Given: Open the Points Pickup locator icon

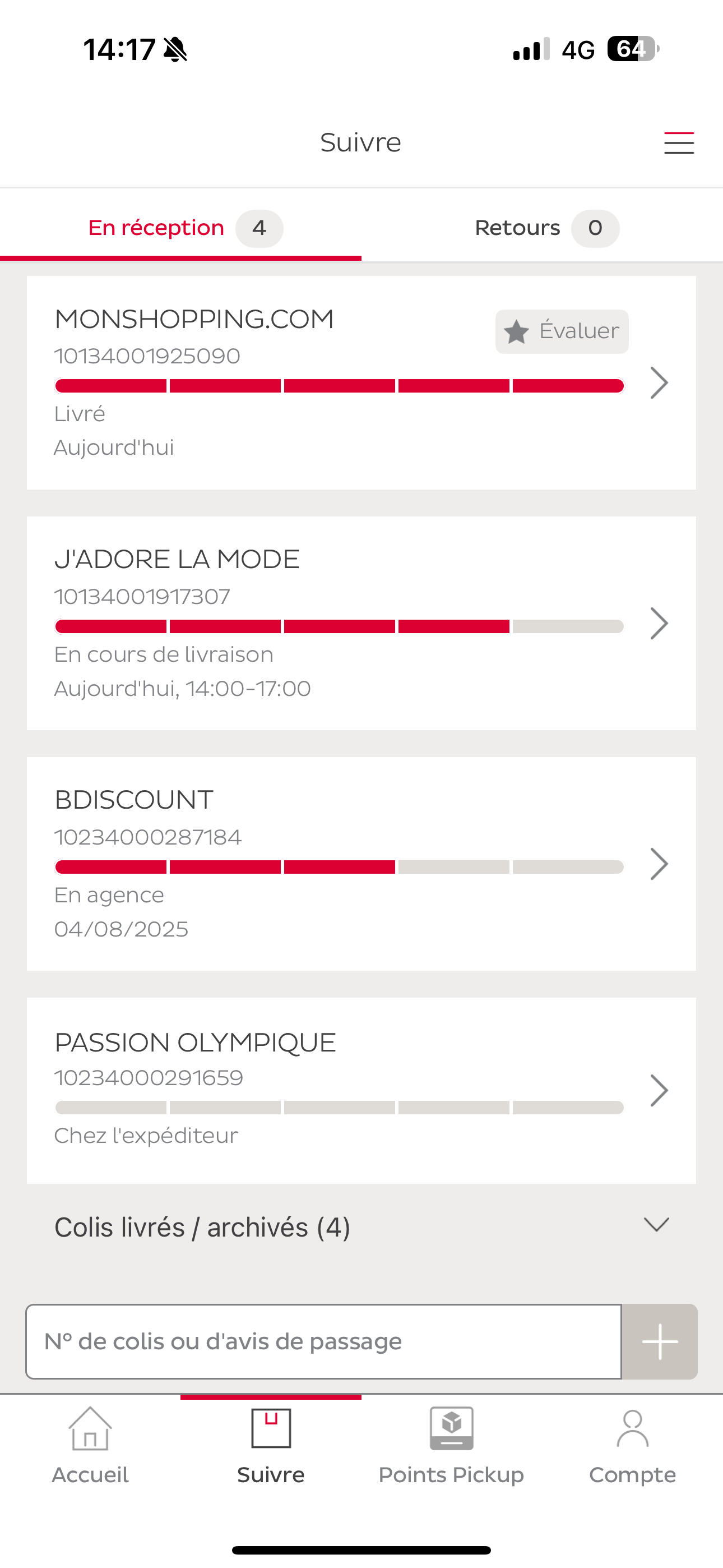Looking at the screenshot, I should pos(451,1428).
